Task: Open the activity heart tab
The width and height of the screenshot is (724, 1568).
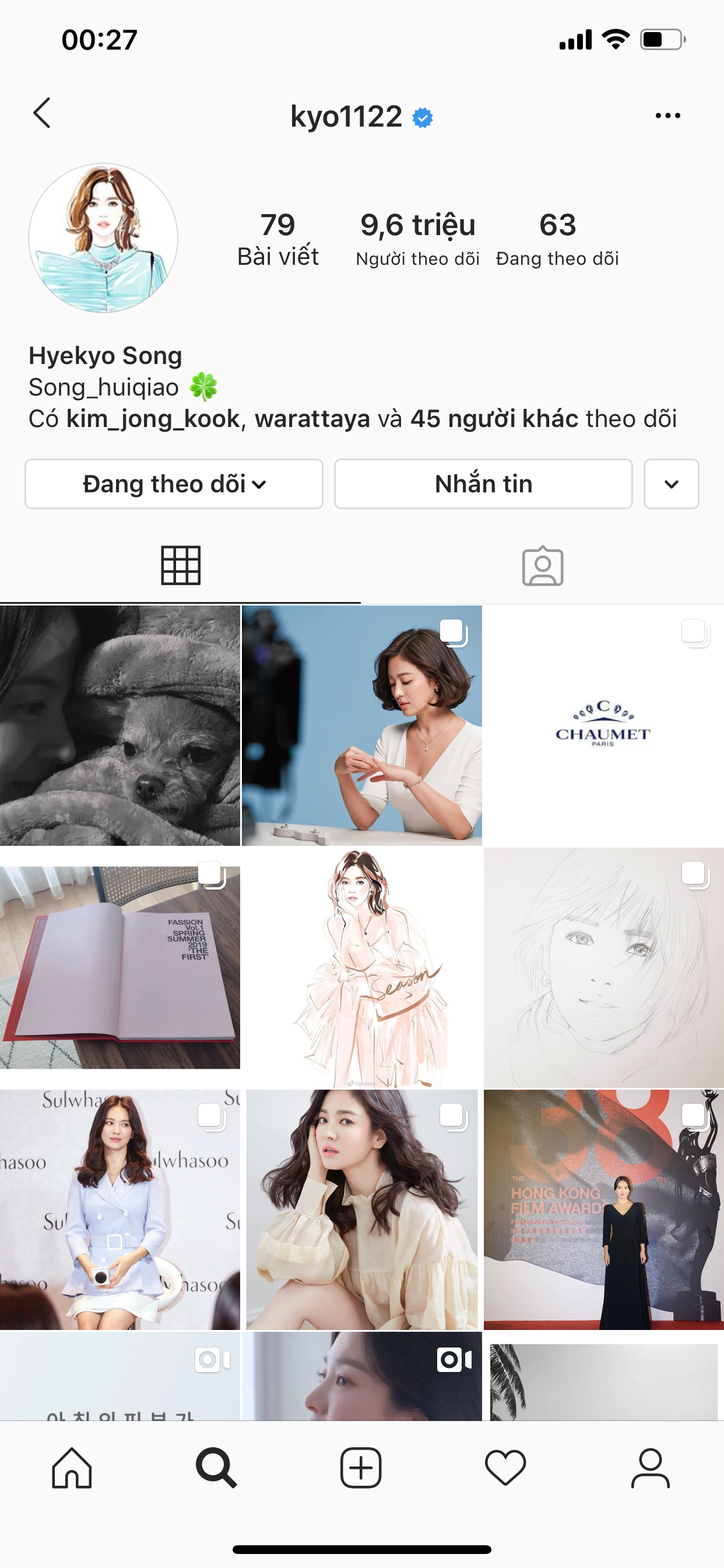Action: pos(505,1468)
